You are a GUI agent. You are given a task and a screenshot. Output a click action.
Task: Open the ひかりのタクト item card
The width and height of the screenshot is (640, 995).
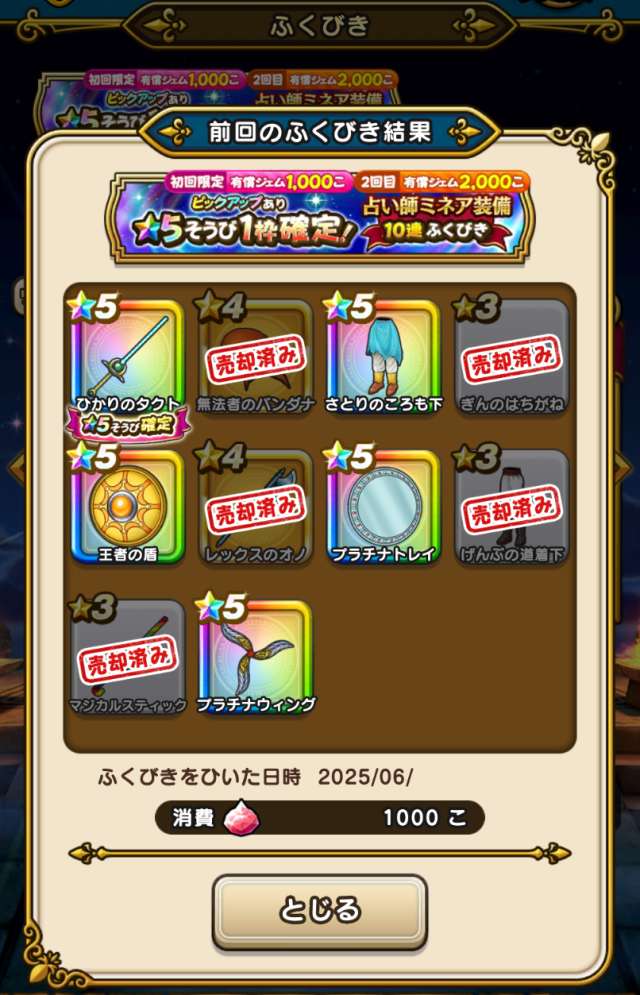tap(127, 358)
